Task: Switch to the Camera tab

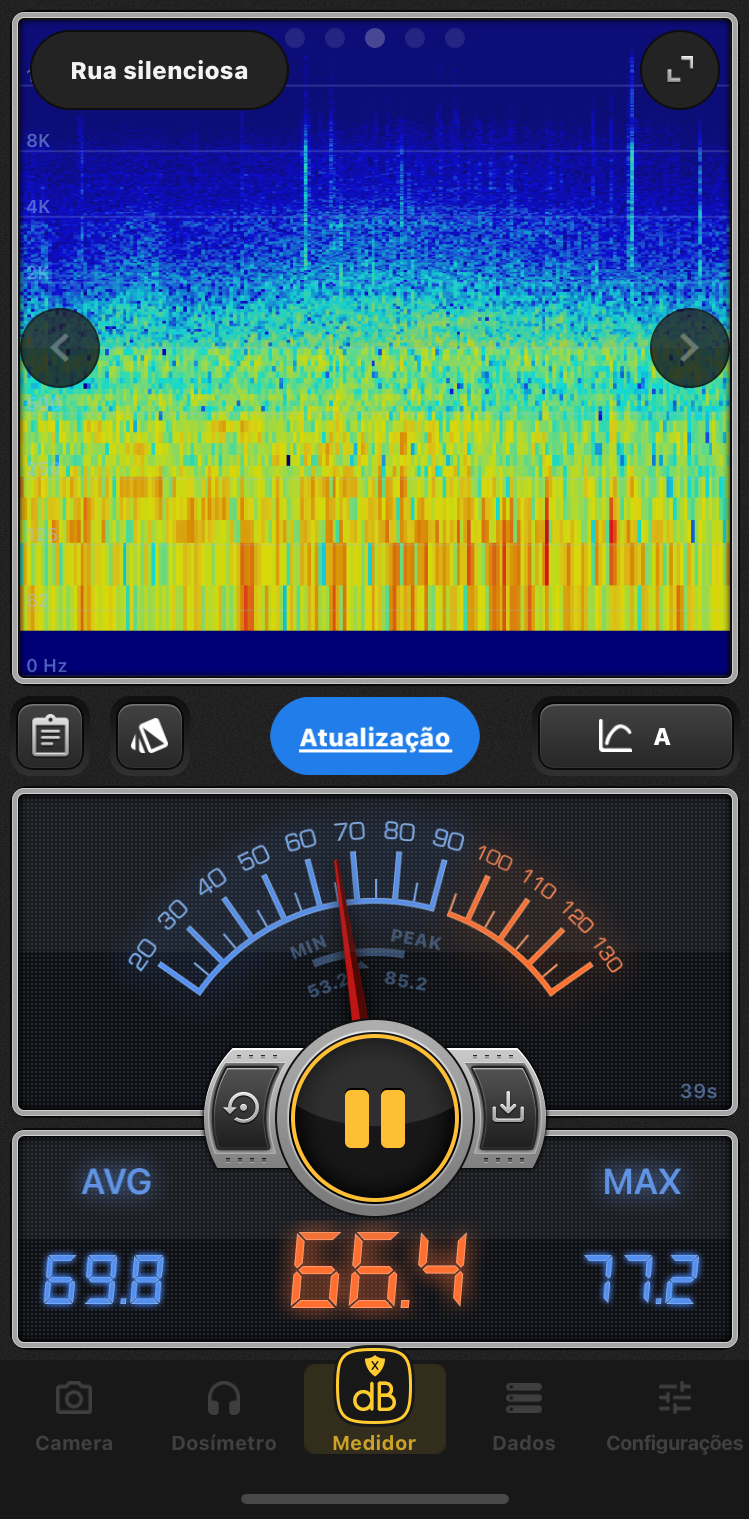Action: pyautogui.click(x=74, y=1416)
